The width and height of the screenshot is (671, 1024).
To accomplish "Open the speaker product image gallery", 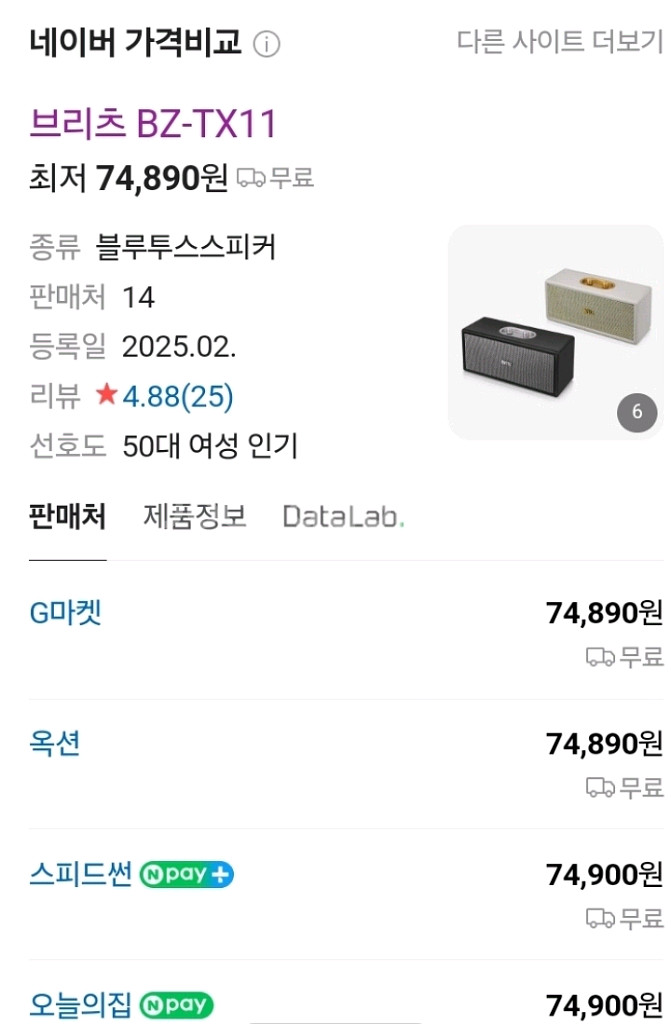I will [555, 332].
